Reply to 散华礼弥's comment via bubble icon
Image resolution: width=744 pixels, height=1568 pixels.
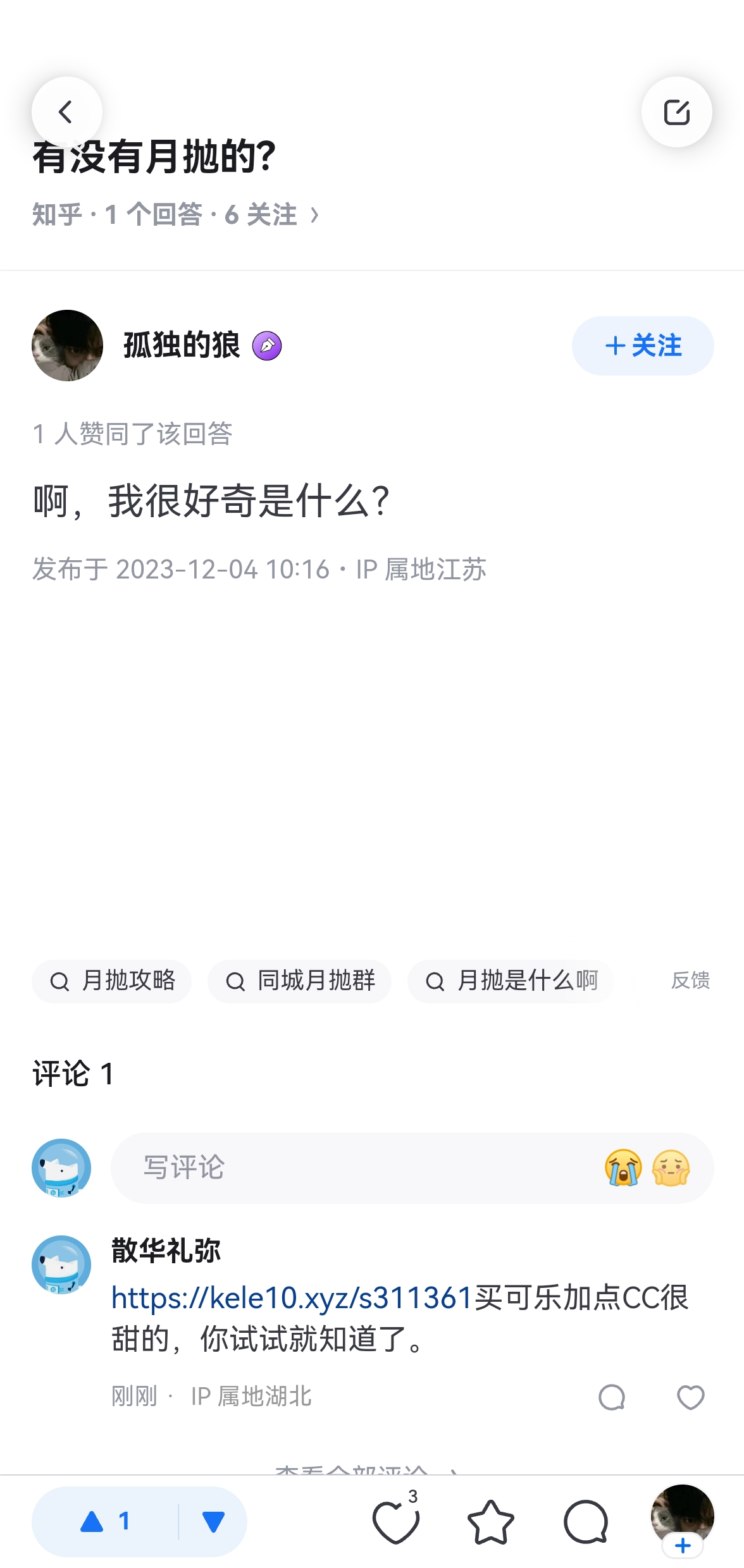pos(611,1398)
